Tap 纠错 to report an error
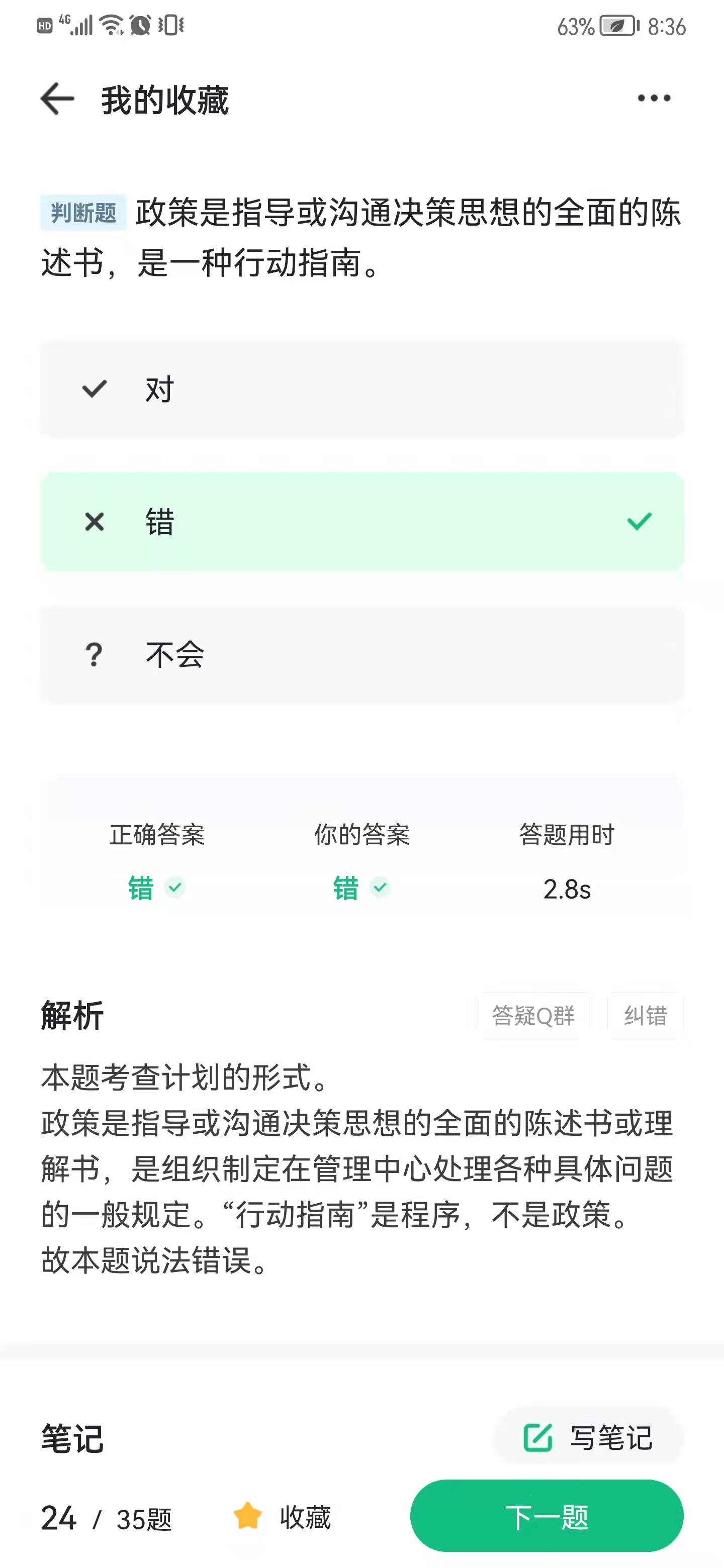Image resolution: width=724 pixels, height=1568 pixels. pyautogui.click(x=645, y=1015)
